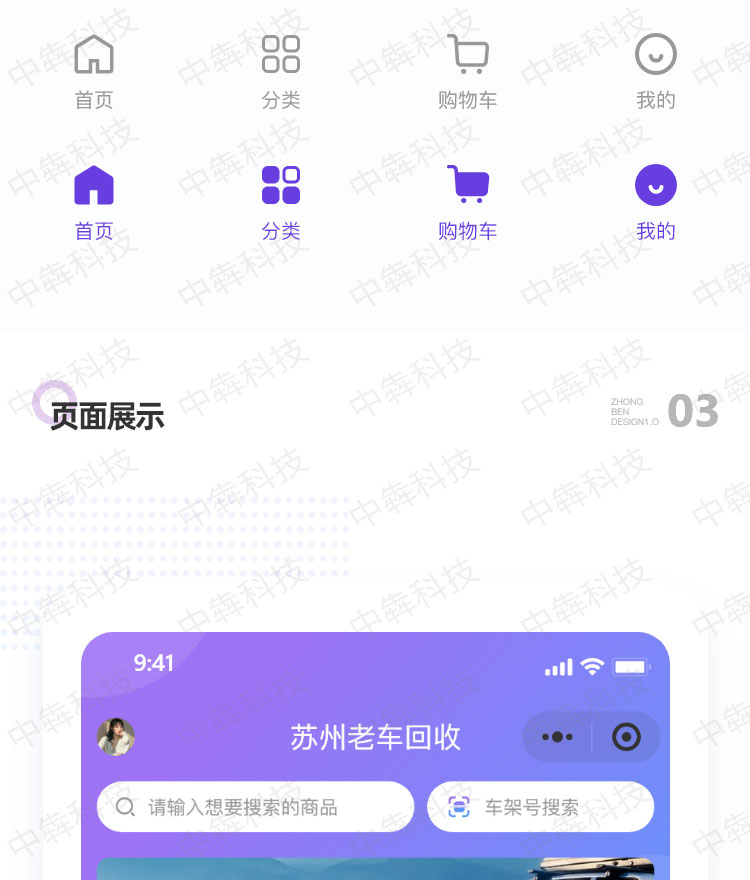The height and width of the screenshot is (880, 750).
Task: Click the gray 分类 grid outline icon
Action: coord(281,55)
